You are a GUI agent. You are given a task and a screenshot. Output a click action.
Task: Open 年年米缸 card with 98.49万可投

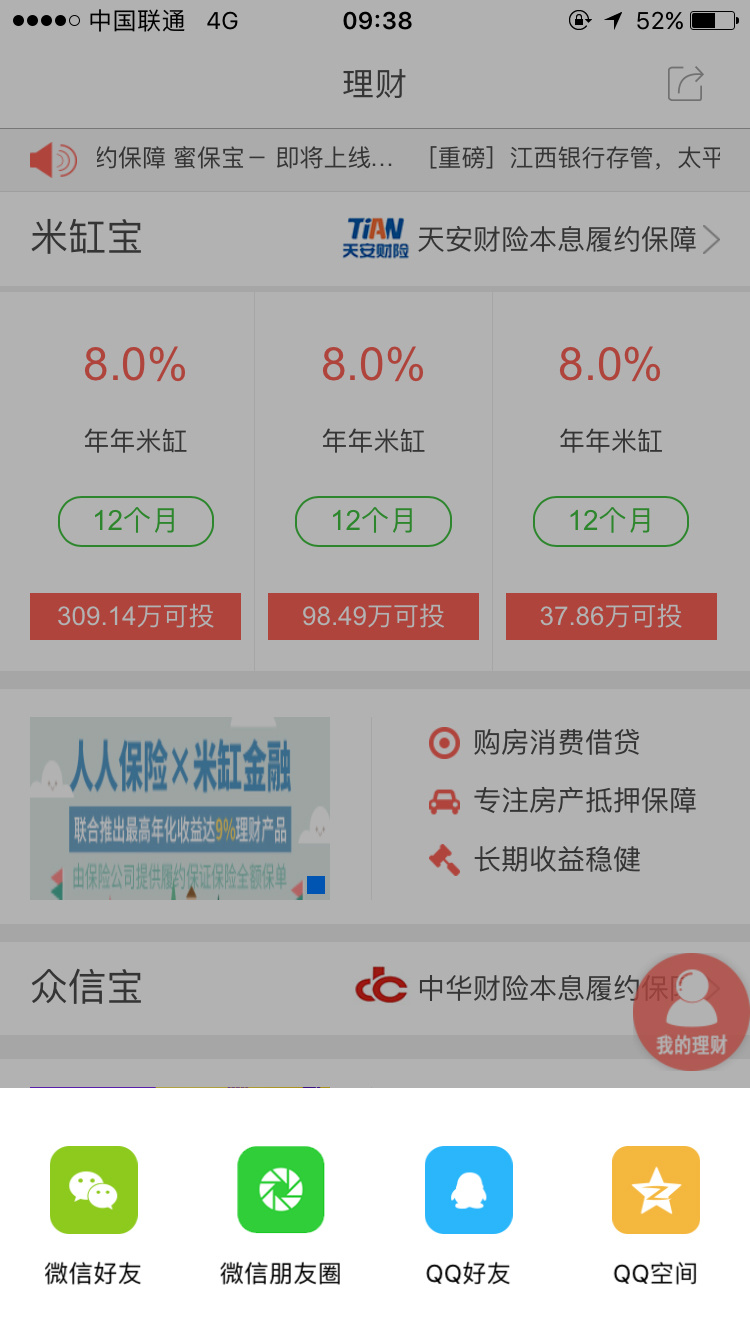[373, 482]
